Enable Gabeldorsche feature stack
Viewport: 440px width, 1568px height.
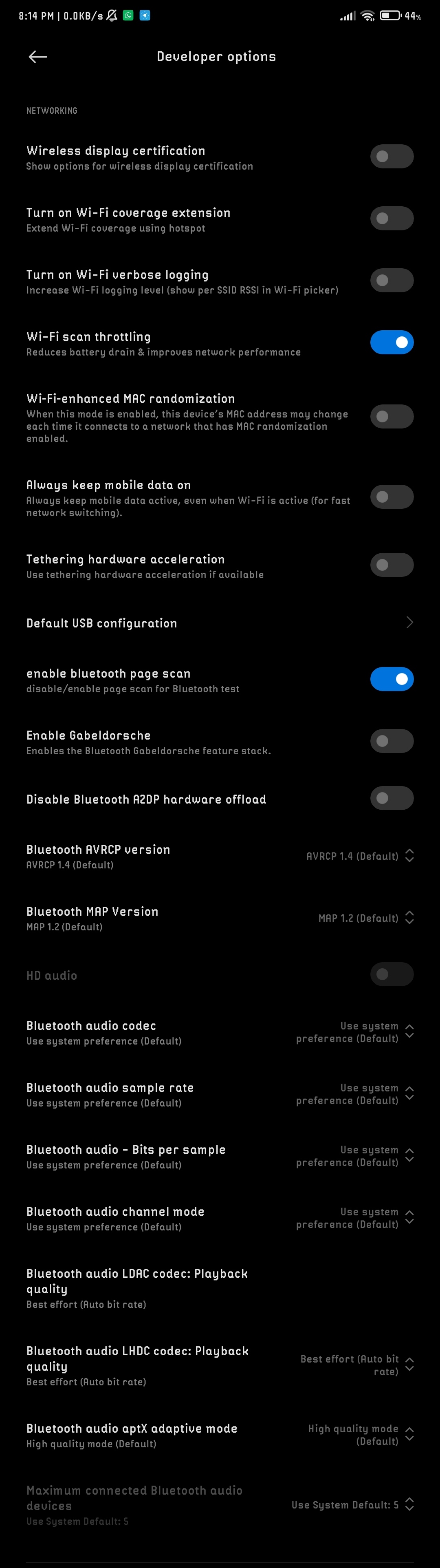(391, 741)
